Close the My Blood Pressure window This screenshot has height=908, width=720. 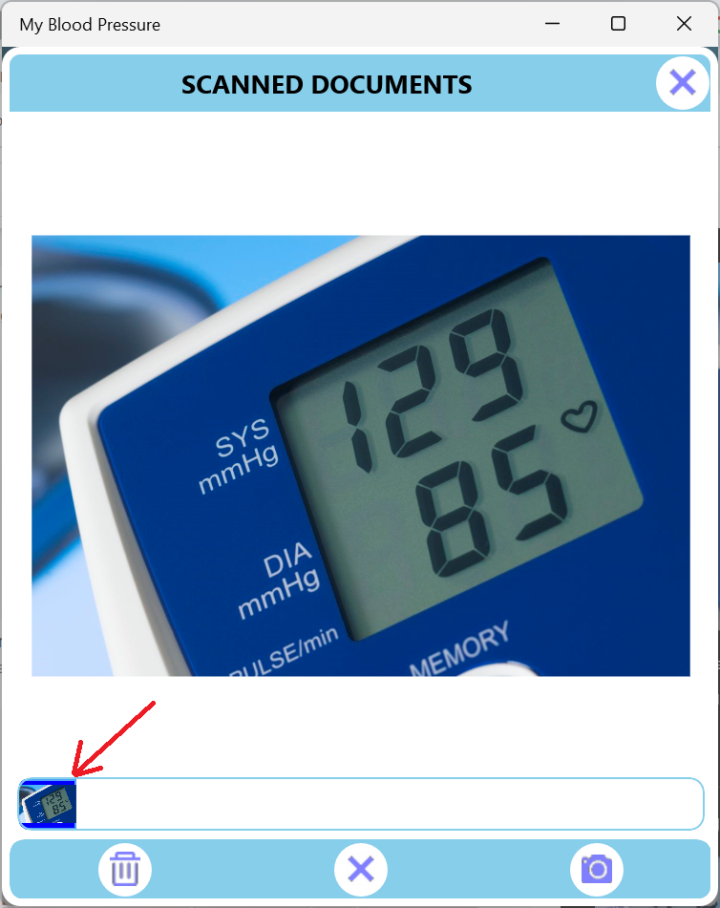click(684, 24)
